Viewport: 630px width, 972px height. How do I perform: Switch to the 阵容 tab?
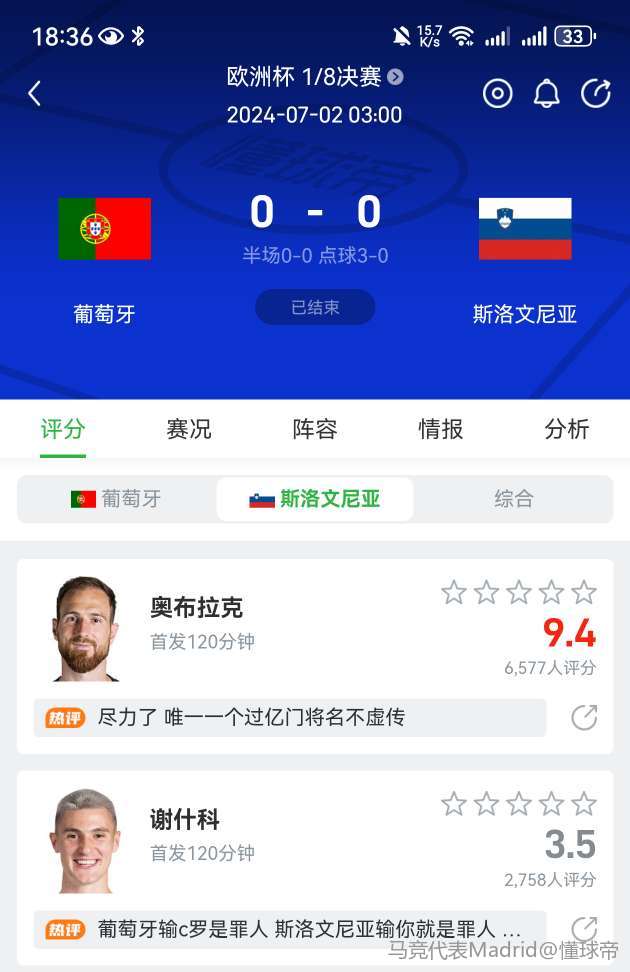click(x=315, y=429)
